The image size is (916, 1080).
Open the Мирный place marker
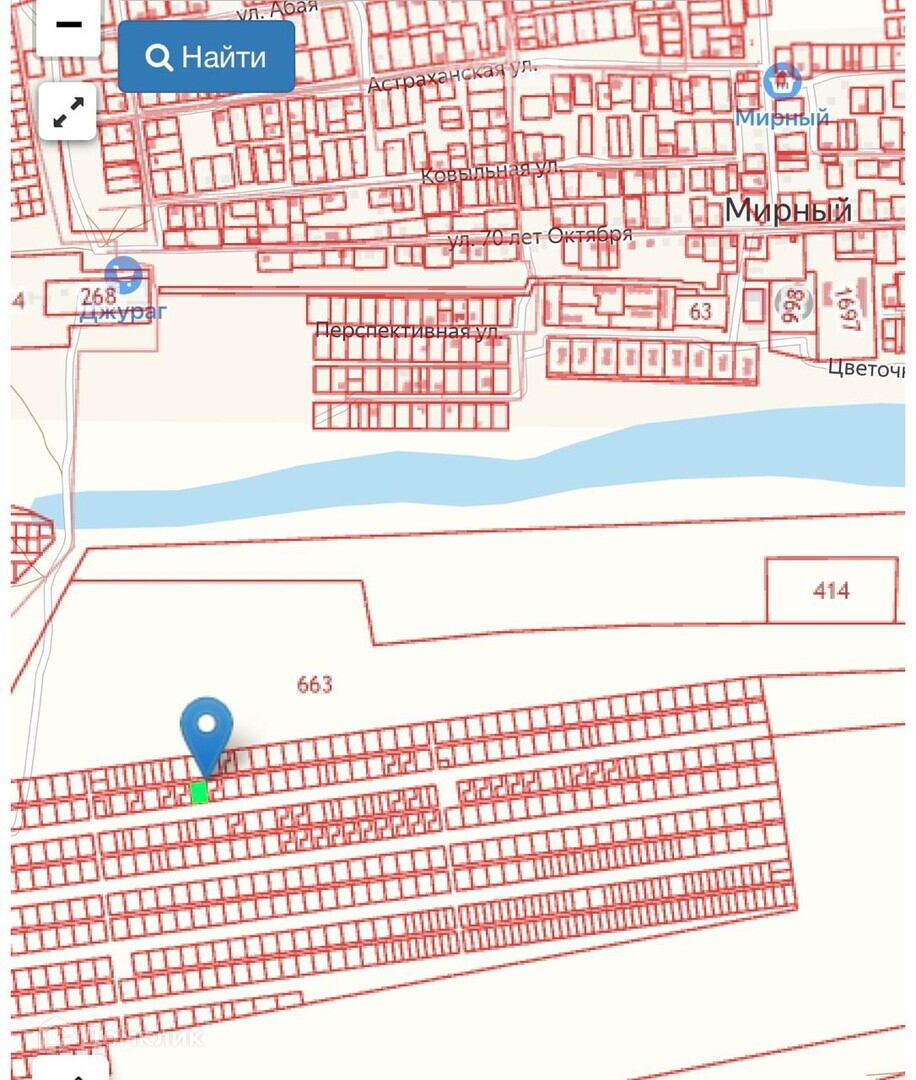[x=782, y=82]
